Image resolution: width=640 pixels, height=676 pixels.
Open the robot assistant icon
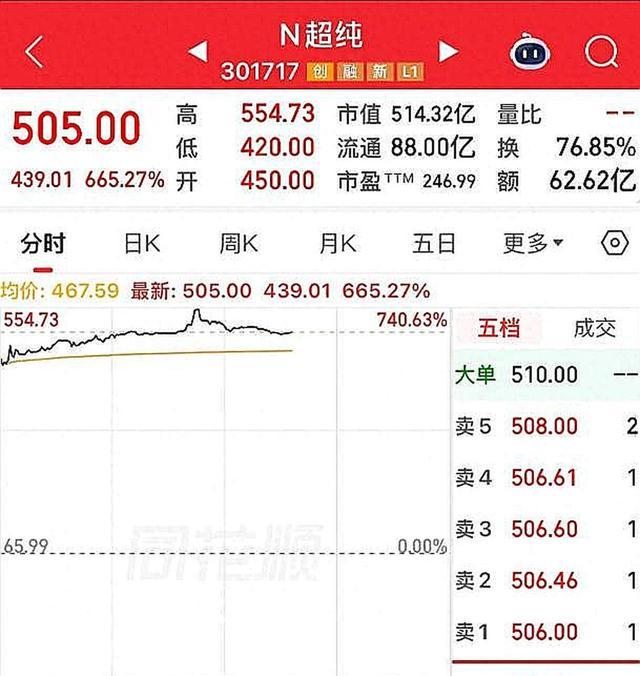click(530, 52)
